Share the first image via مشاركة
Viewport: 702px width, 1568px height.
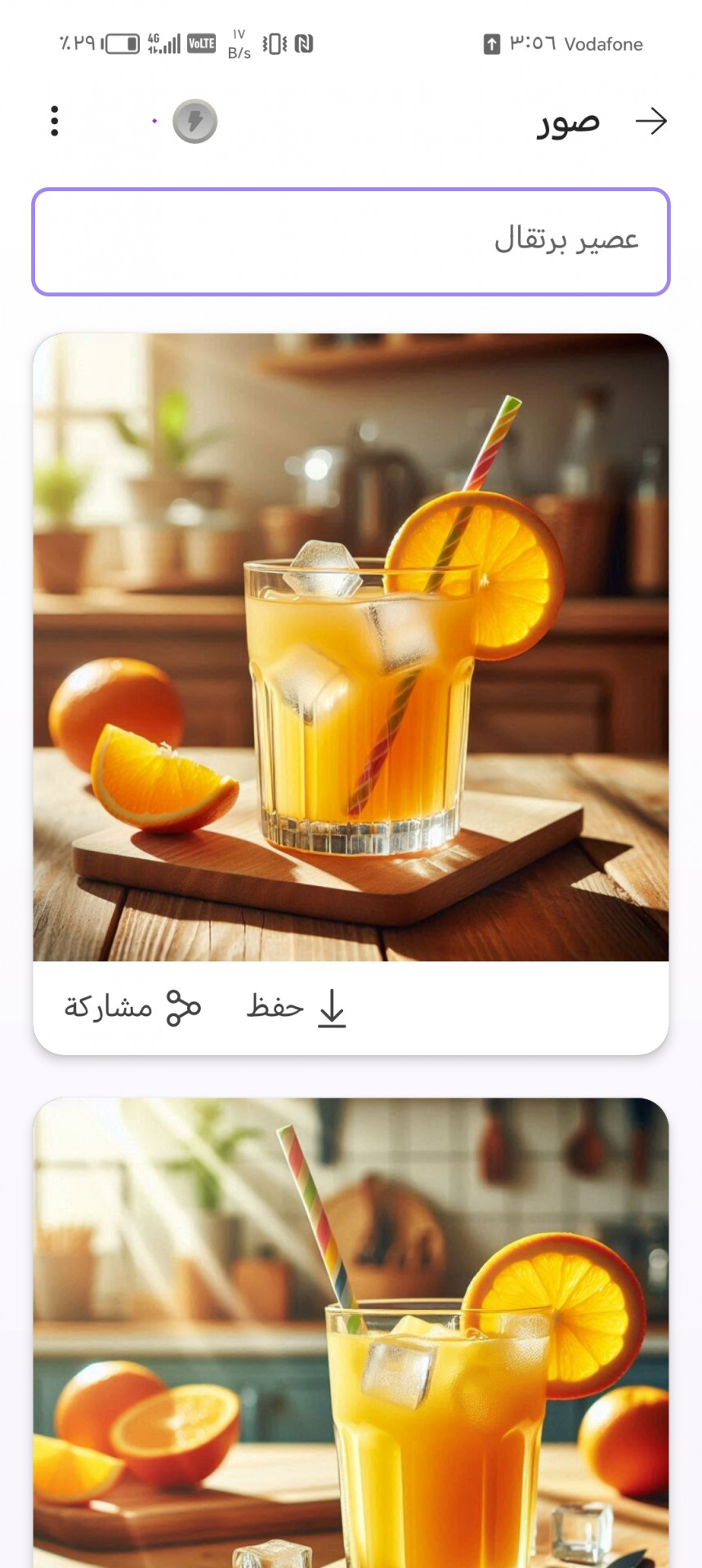pos(132,1008)
